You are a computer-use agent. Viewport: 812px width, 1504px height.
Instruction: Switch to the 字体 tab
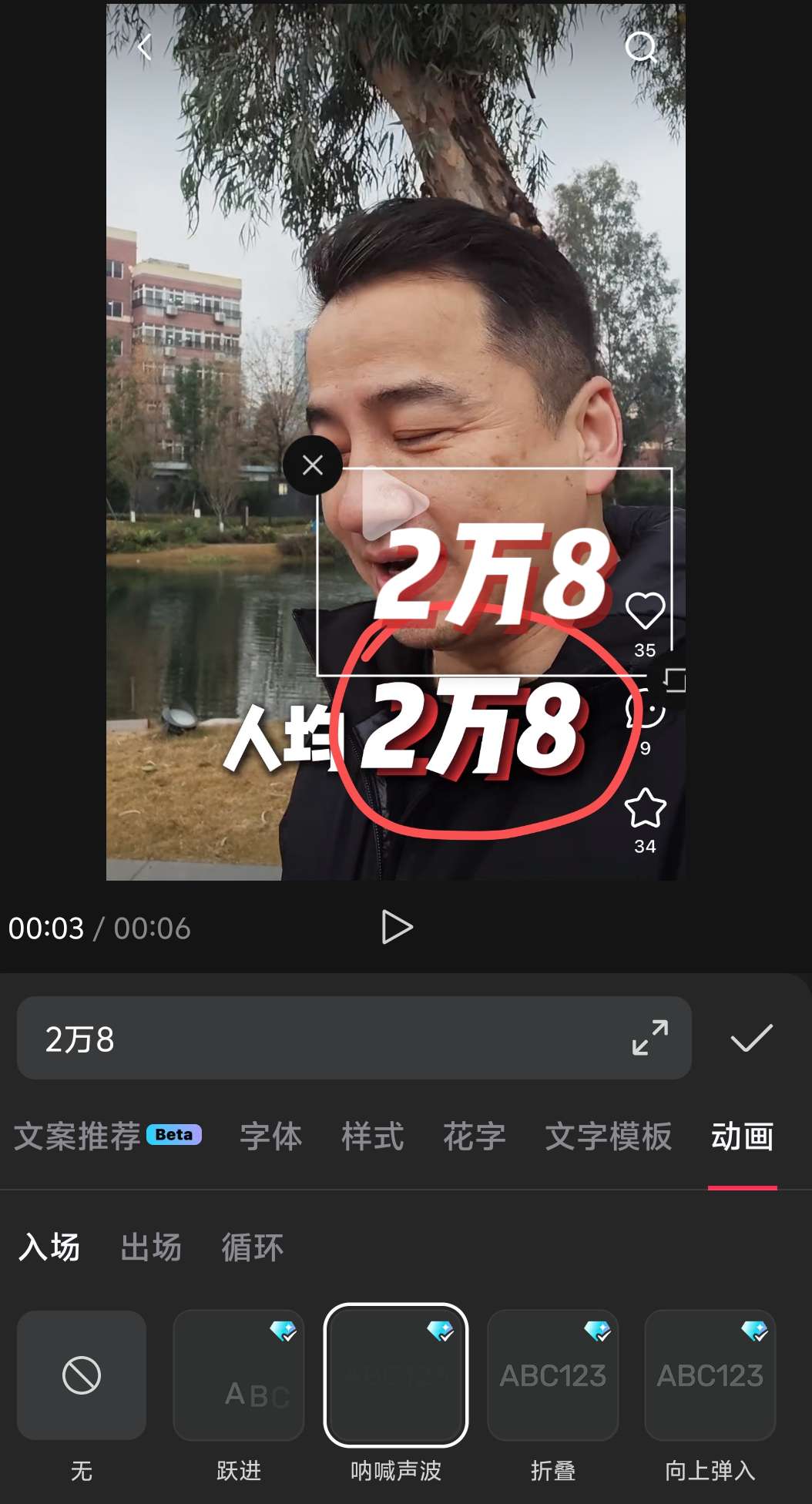point(271,1136)
